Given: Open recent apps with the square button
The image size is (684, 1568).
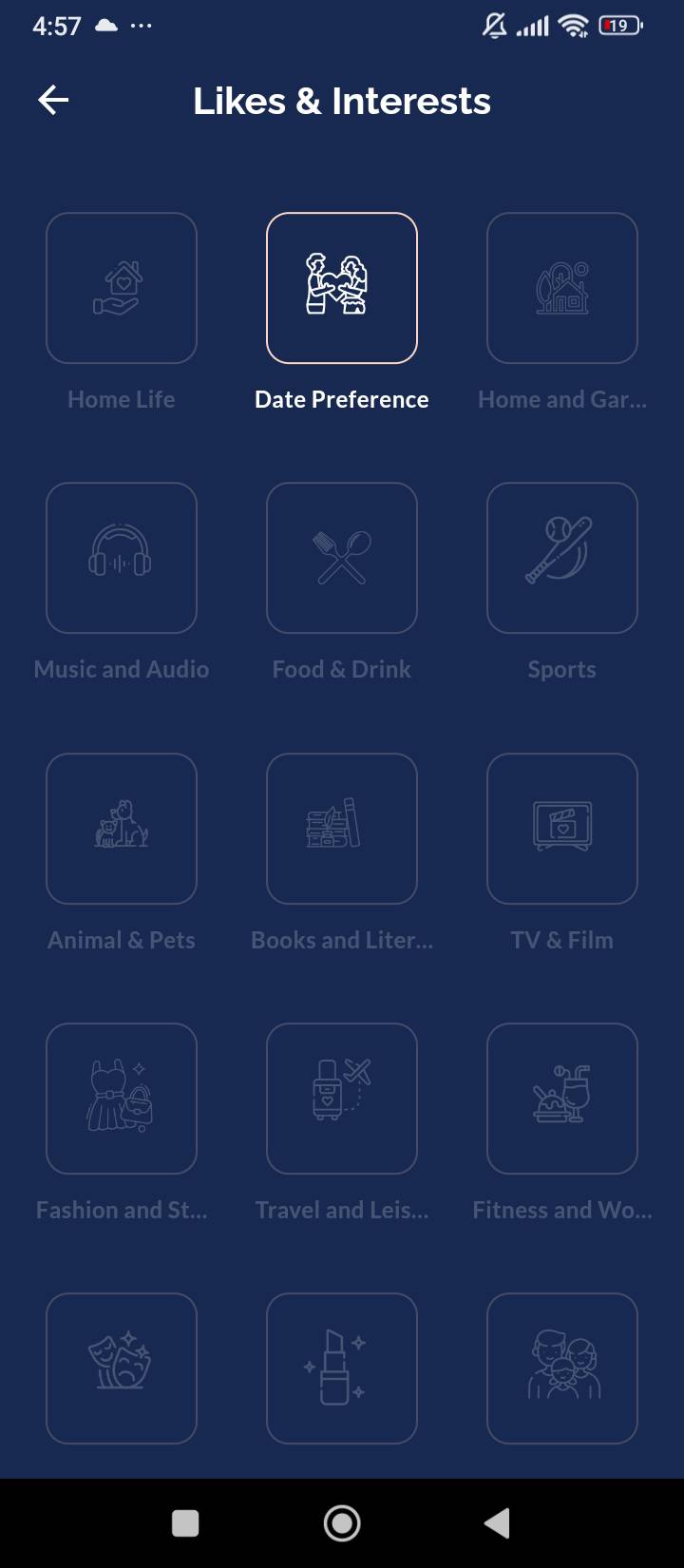Looking at the screenshot, I should pos(185,1523).
